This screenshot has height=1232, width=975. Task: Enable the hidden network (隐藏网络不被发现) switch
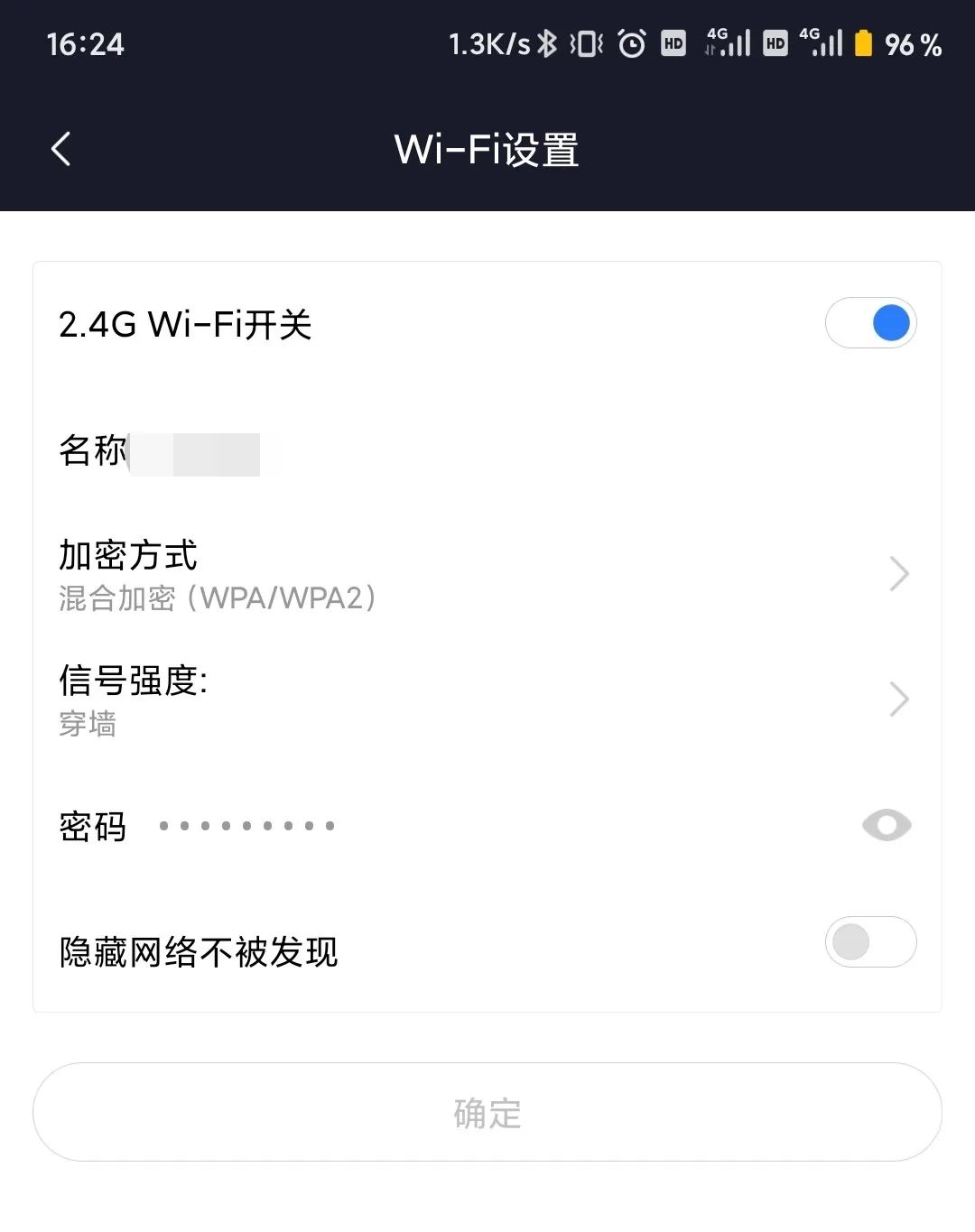tap(870, 942)
